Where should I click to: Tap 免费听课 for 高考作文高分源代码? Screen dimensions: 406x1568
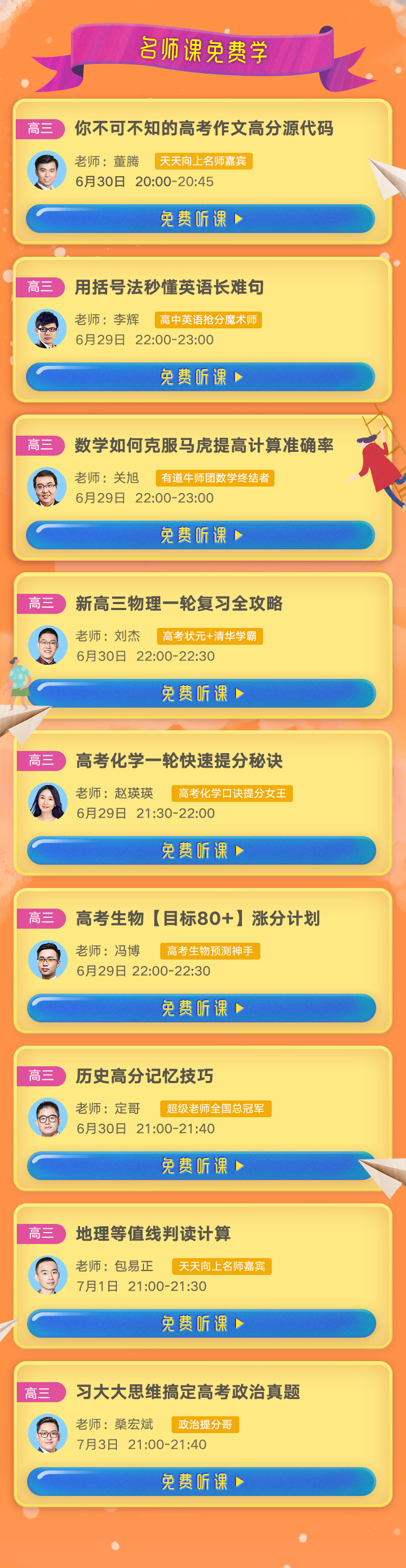(x=201, y=218)
